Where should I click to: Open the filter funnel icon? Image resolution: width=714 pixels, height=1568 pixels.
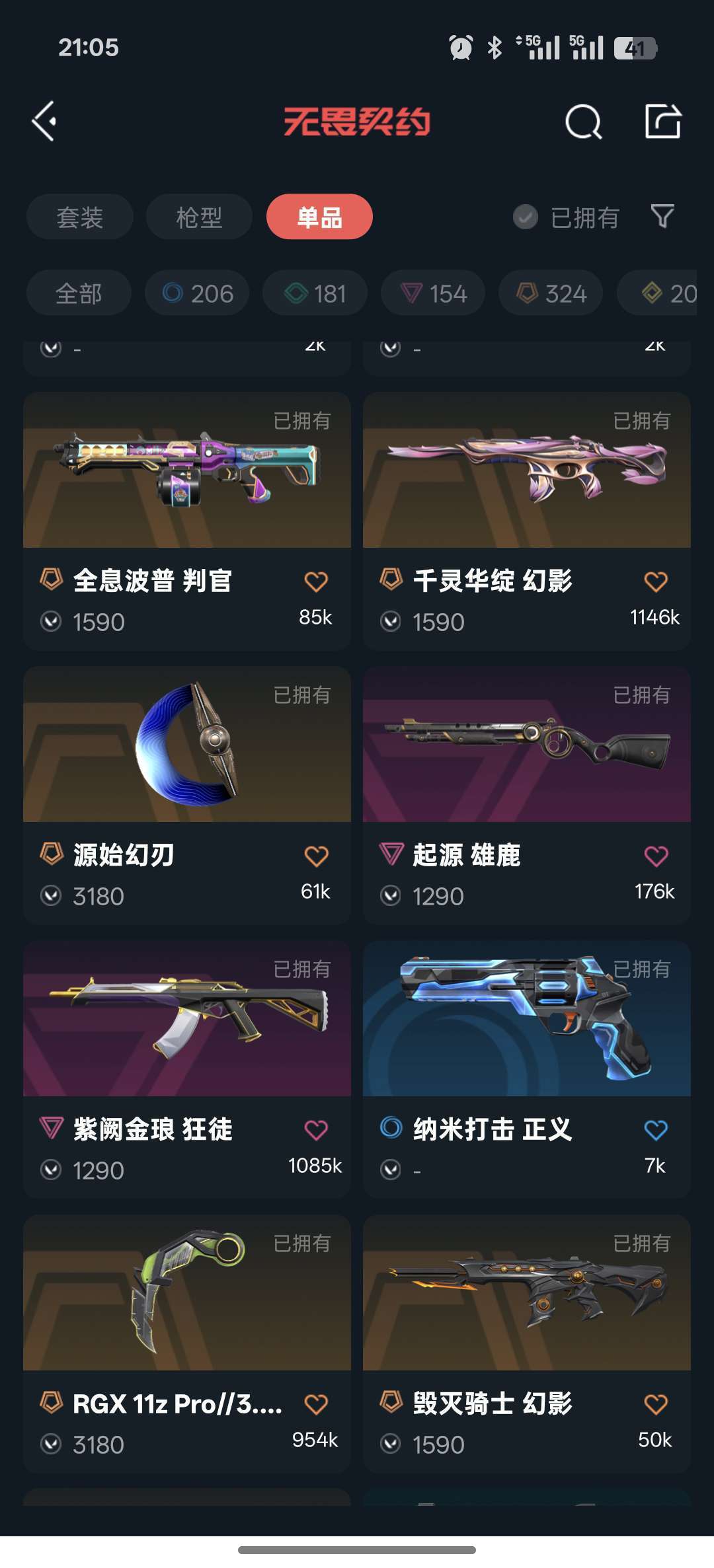click(x=662, y=216)
